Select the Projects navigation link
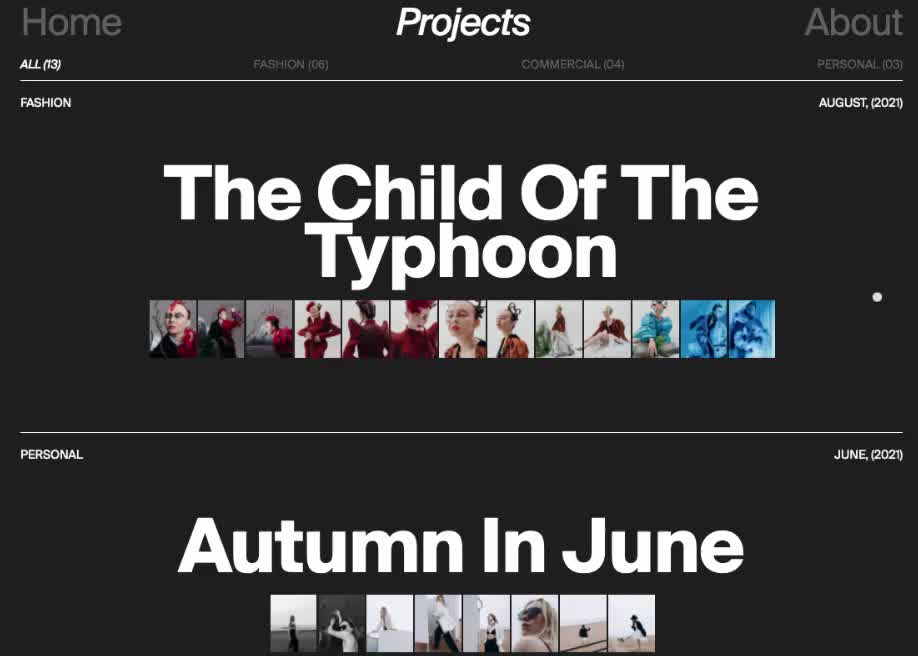 pyautogui.click(x=463, y=22)
